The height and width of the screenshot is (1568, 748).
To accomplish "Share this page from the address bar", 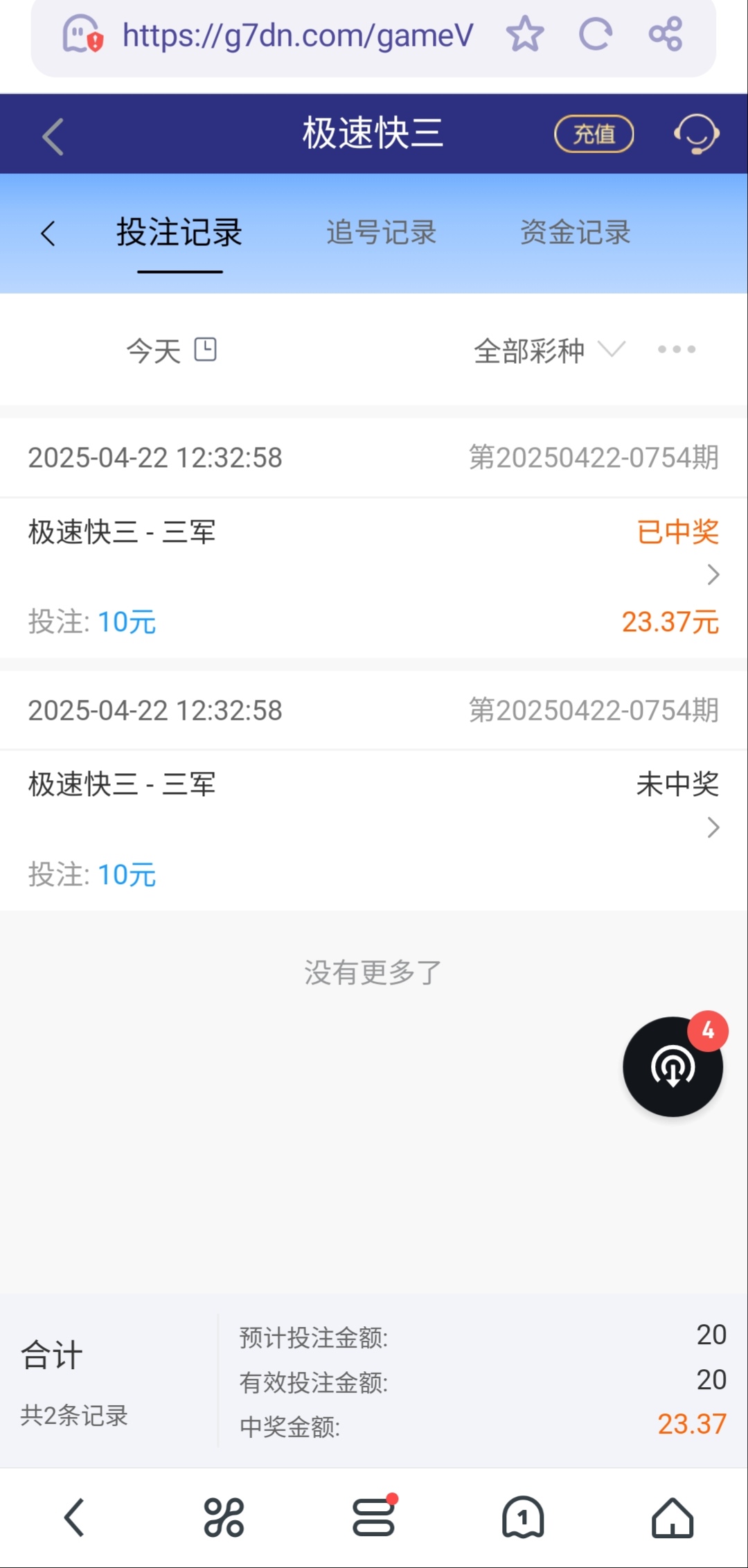I will coord(666,34).
